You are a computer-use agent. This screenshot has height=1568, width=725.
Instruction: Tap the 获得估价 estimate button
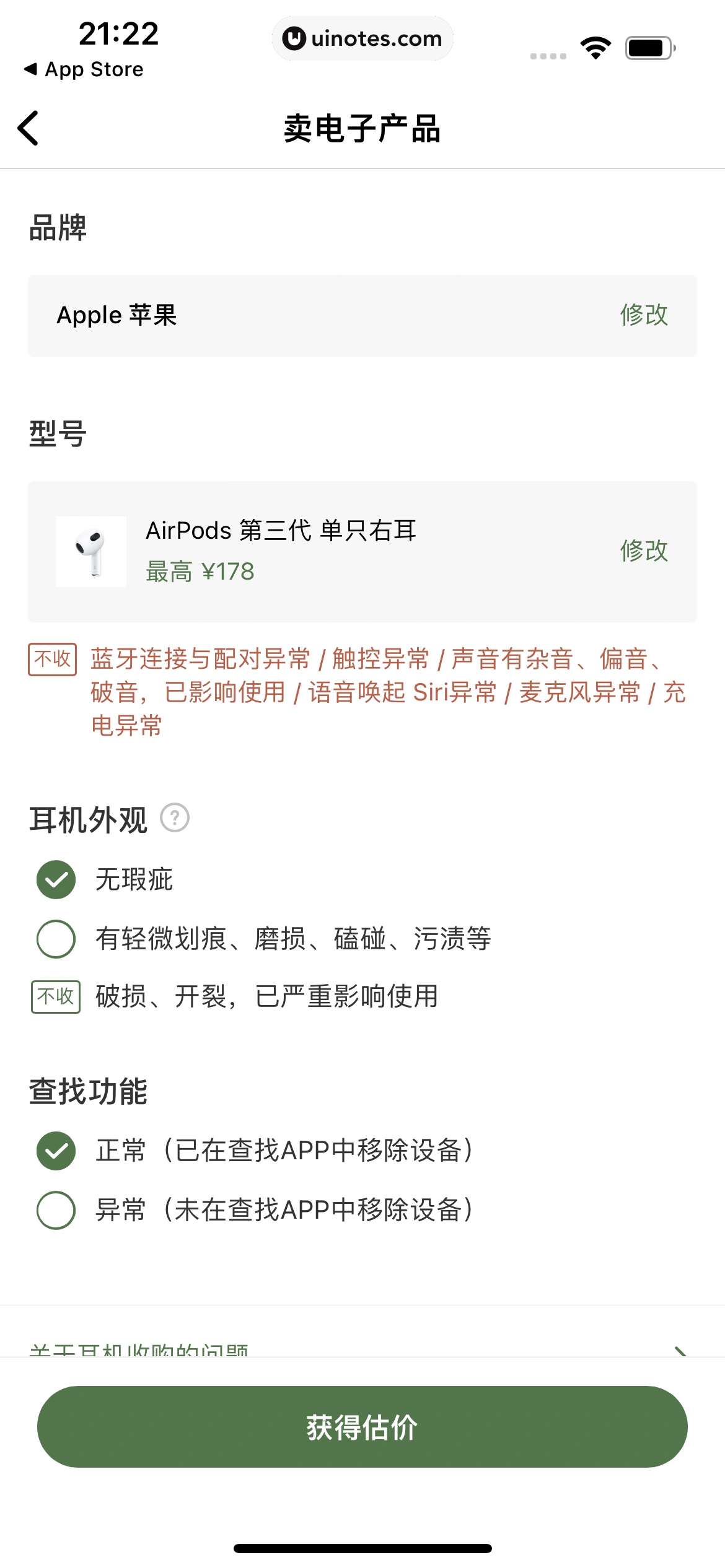362,1426
